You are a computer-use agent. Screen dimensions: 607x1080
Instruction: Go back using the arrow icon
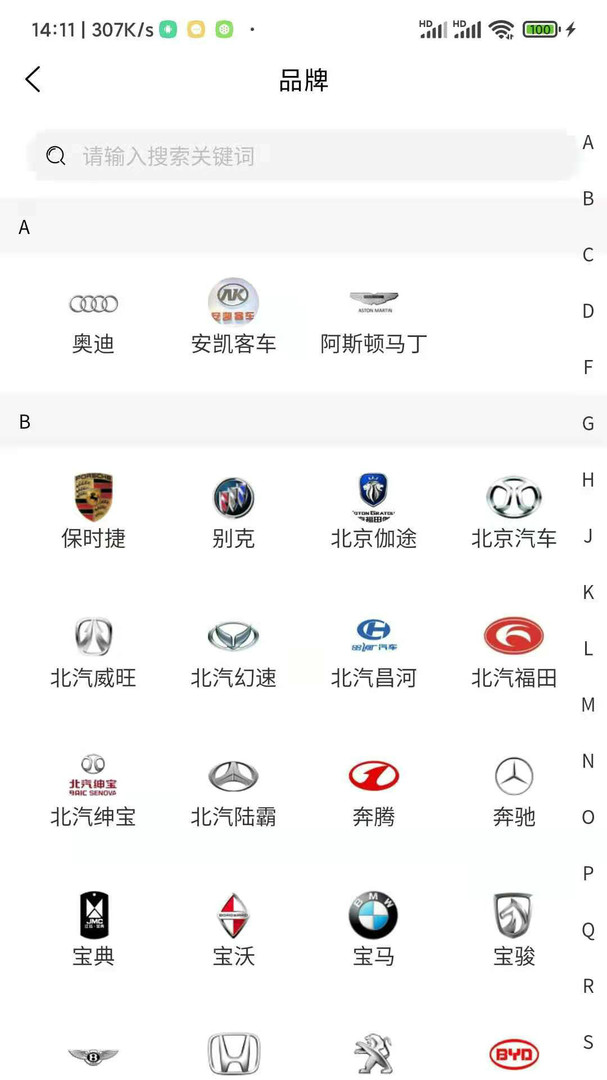[33, 80]
